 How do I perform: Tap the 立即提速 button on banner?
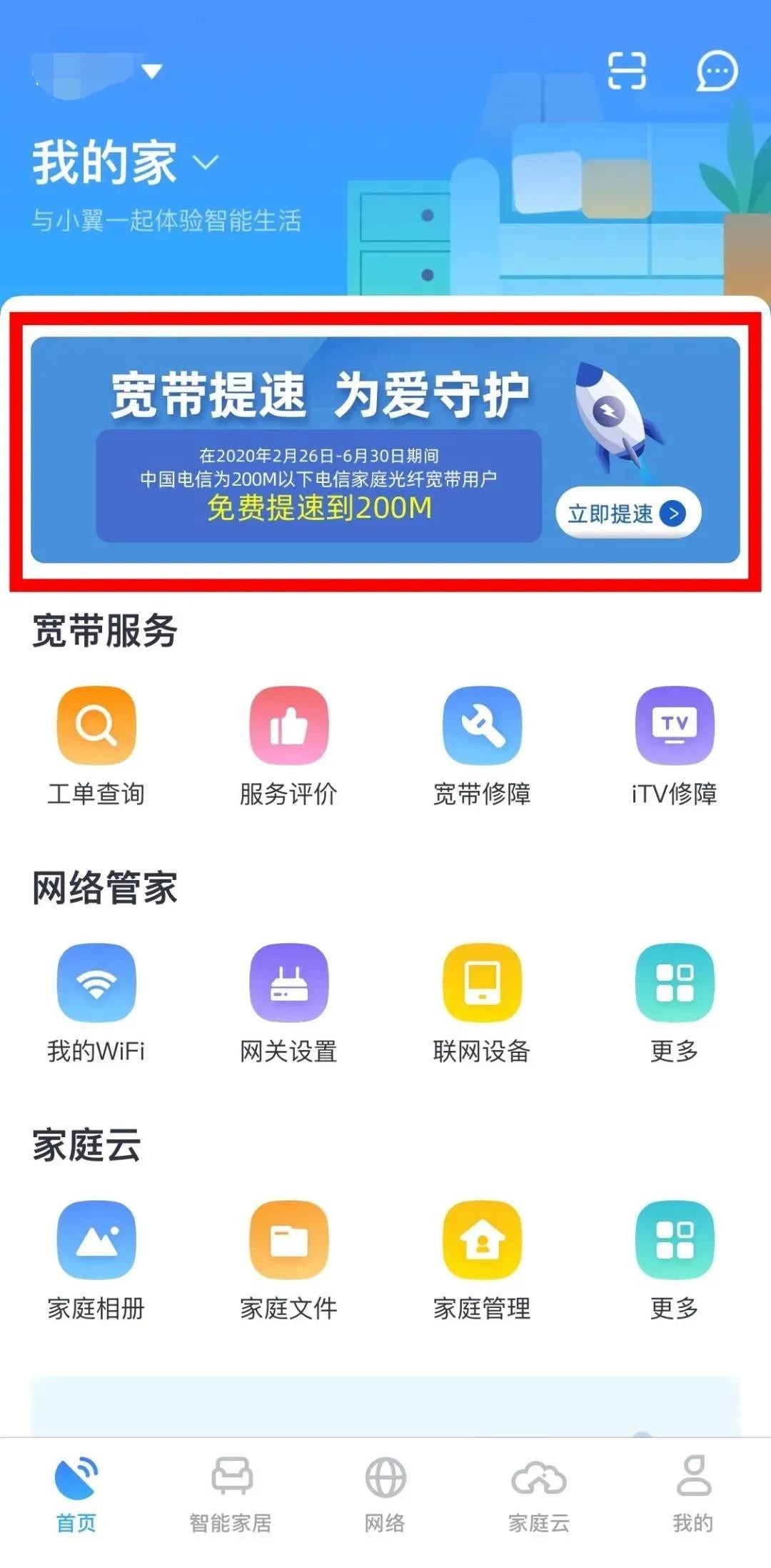(x=628, y=513)
